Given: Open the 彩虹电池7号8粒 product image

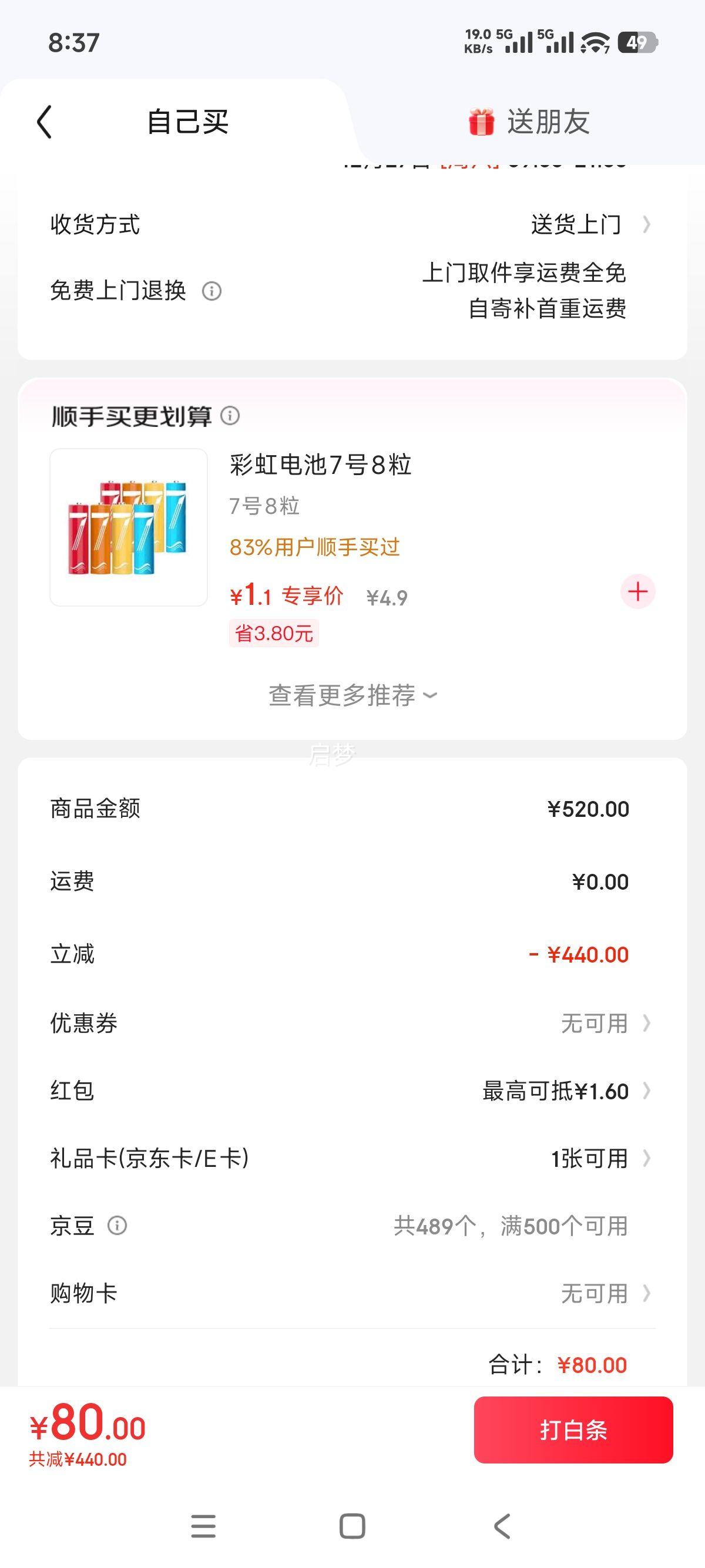Looking at the screenshot, I should (x=129, y=527).
